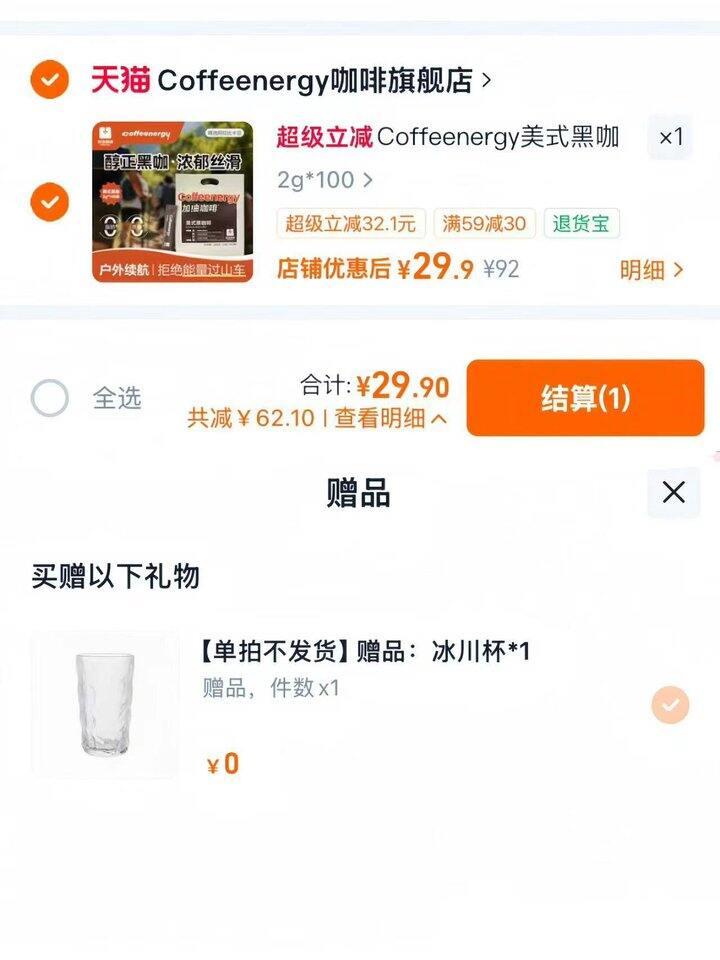Toggle the 冰川杯 gift selection checkmark

(670, 705)
